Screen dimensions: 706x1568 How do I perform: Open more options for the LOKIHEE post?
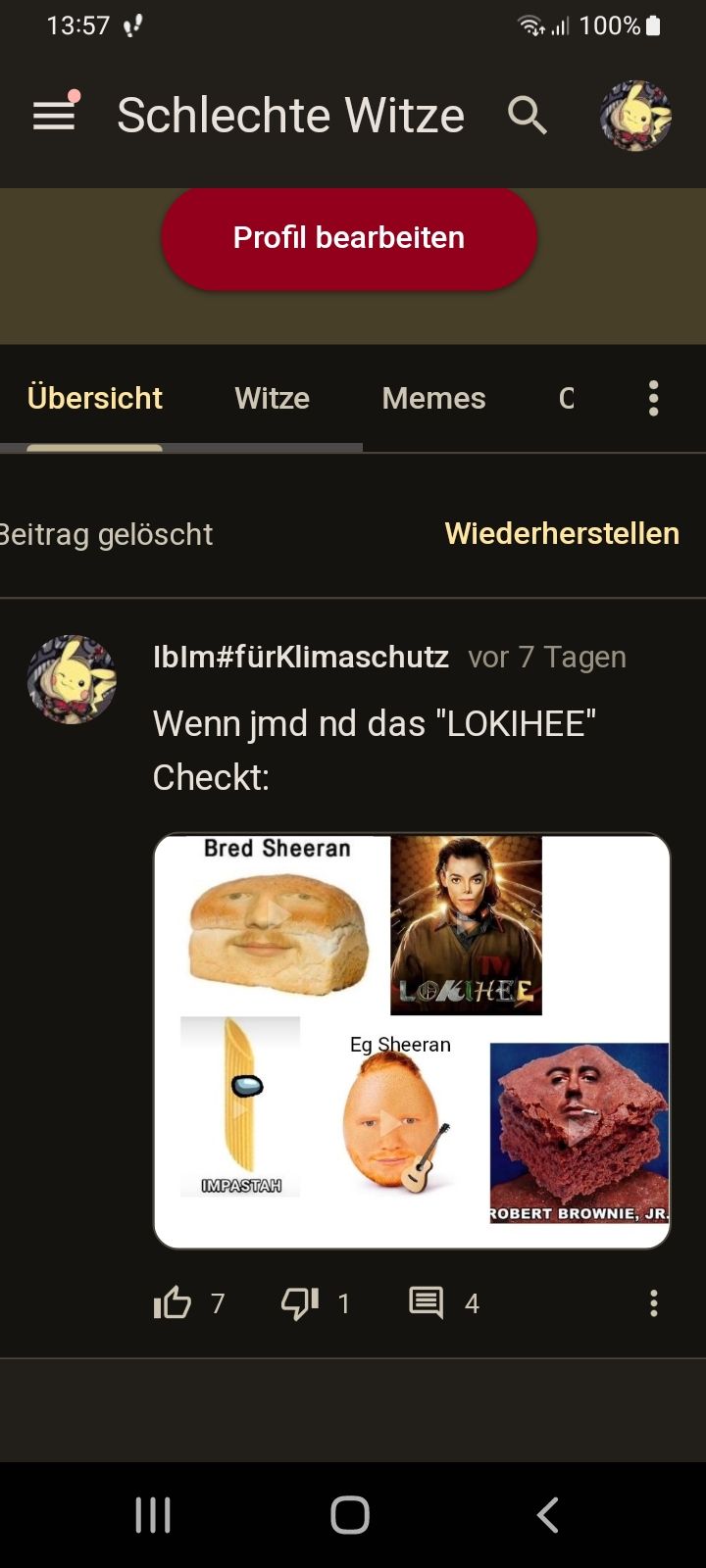[654, 1302]
